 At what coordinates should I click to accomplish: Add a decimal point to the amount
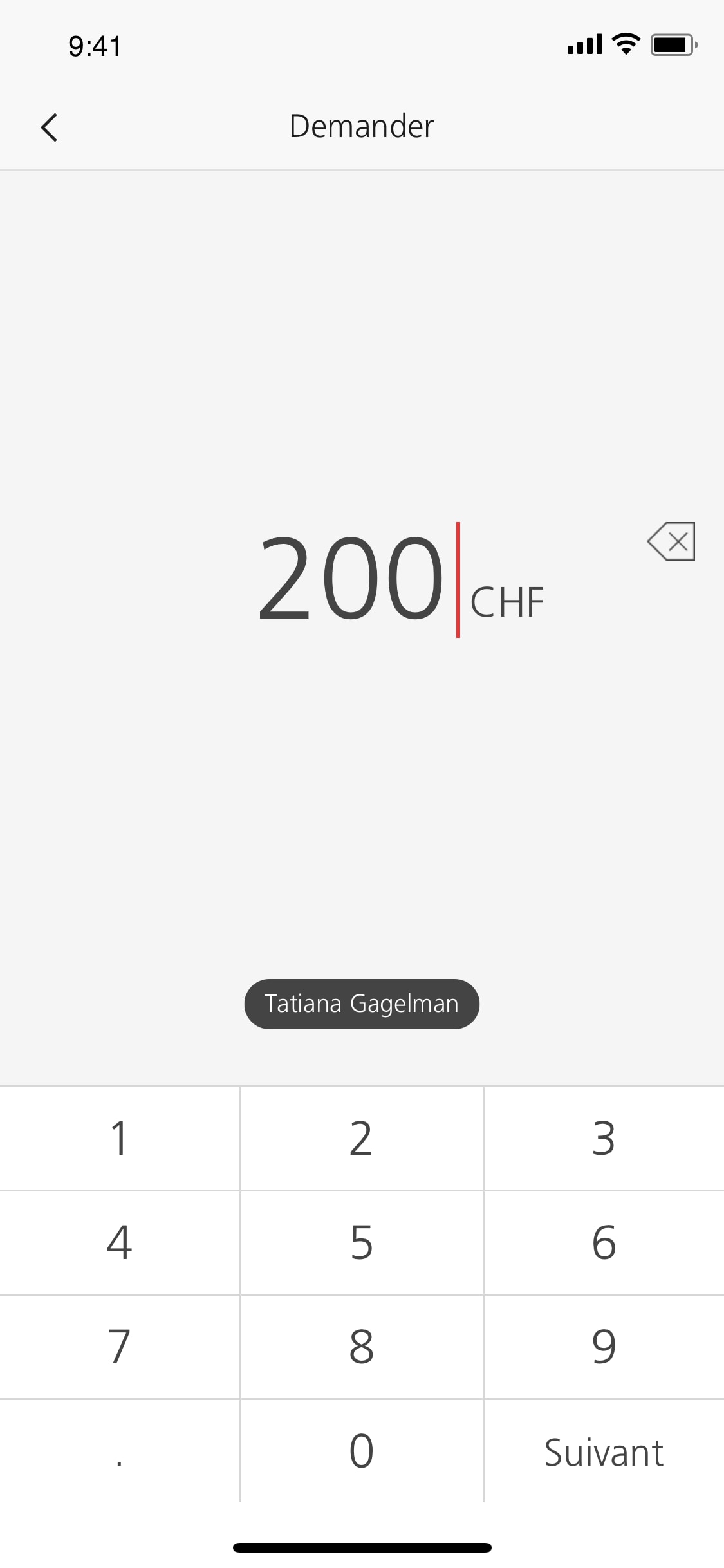pos(120,1451)
